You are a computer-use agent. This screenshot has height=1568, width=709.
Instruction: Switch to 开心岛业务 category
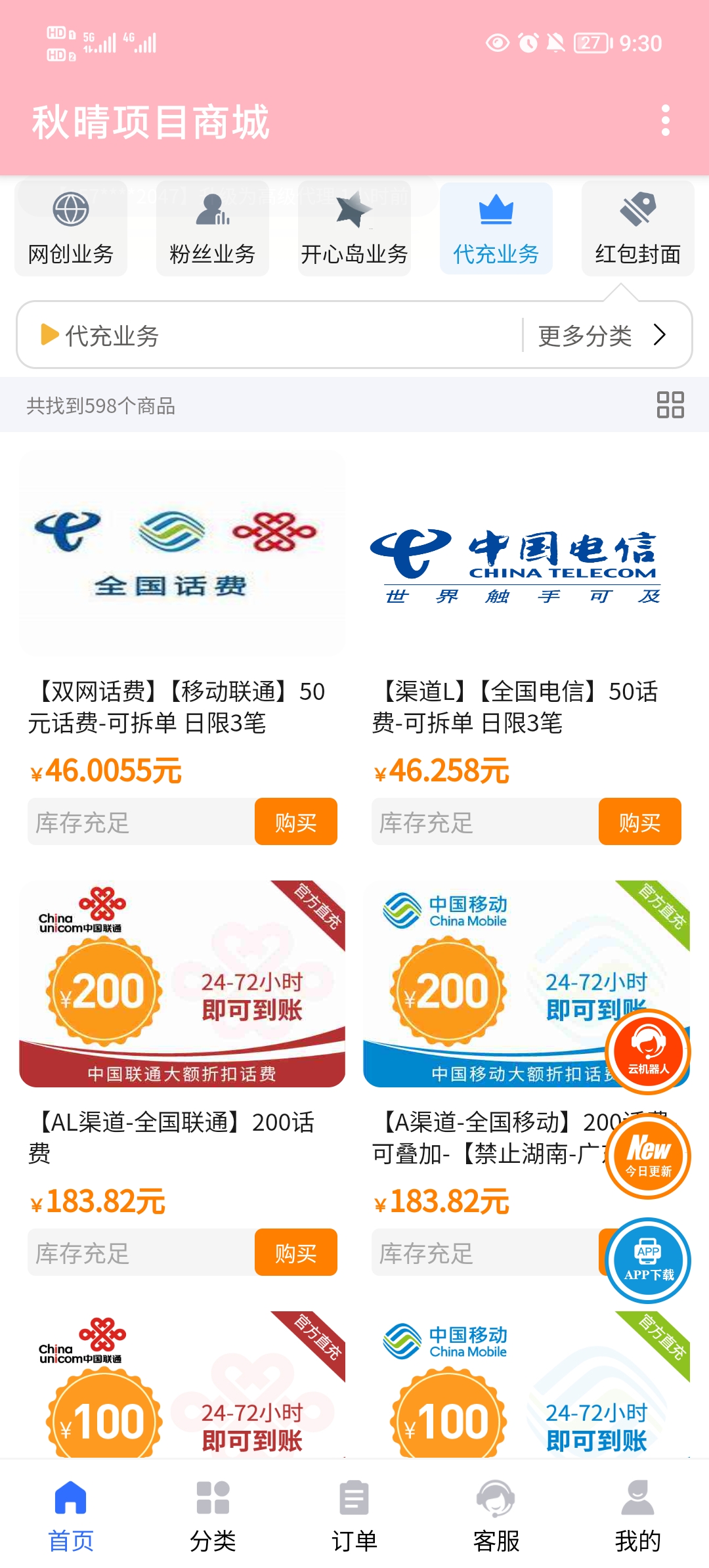pyautogui.click(x=354, y=229)
